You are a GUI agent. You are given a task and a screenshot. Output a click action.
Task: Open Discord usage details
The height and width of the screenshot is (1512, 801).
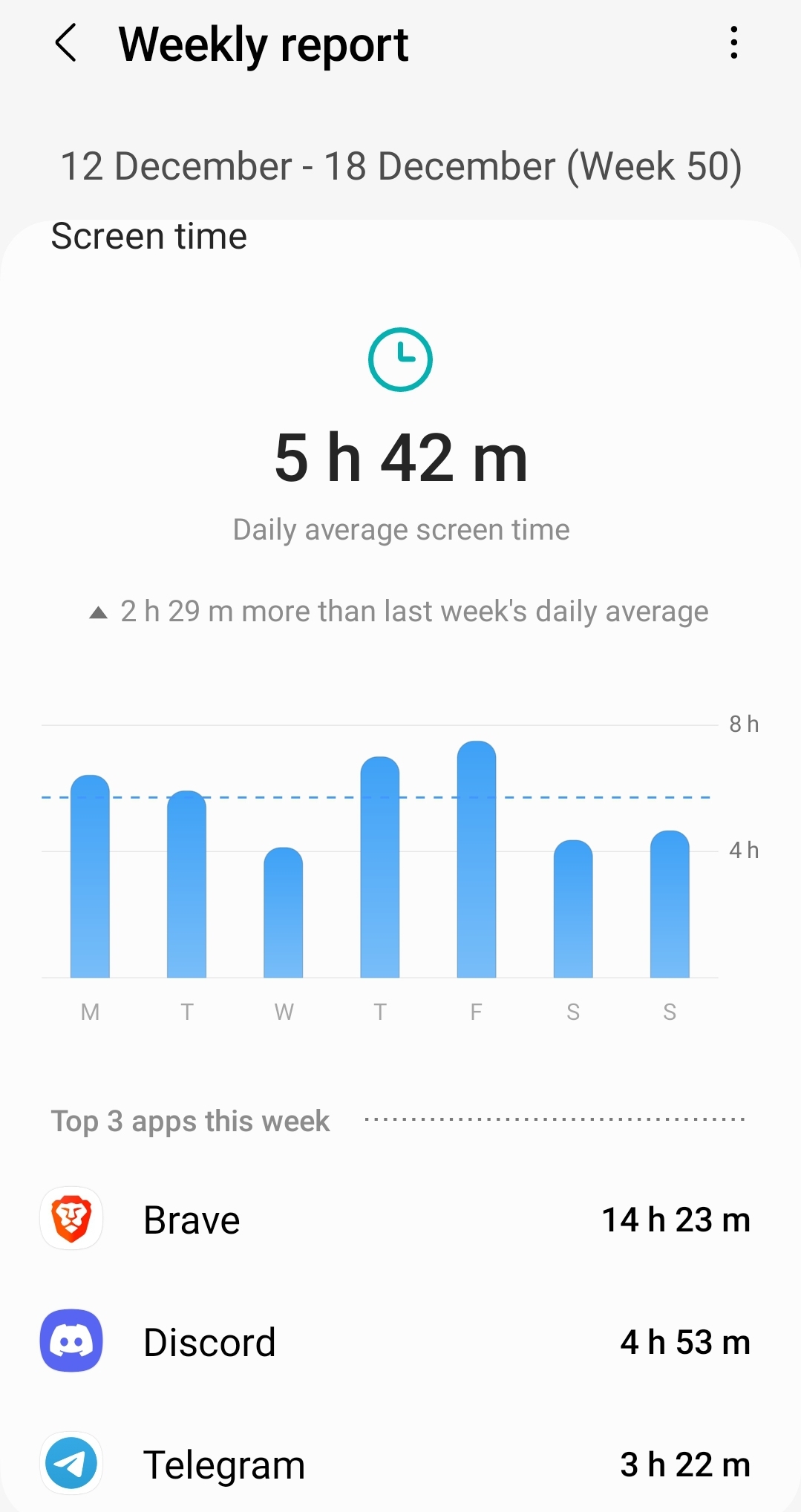(x=400, y=1342)
